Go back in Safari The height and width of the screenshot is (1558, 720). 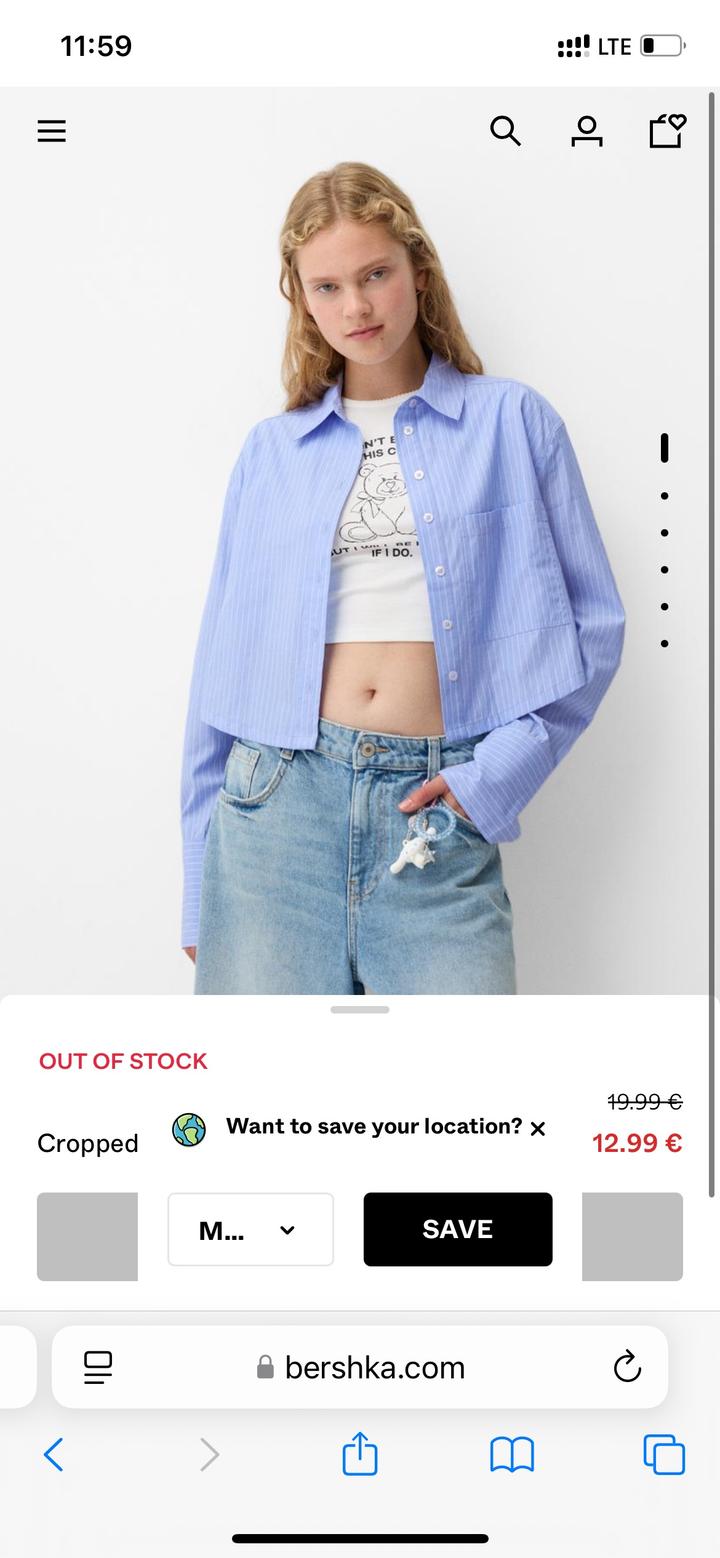tap(54, 1454)
